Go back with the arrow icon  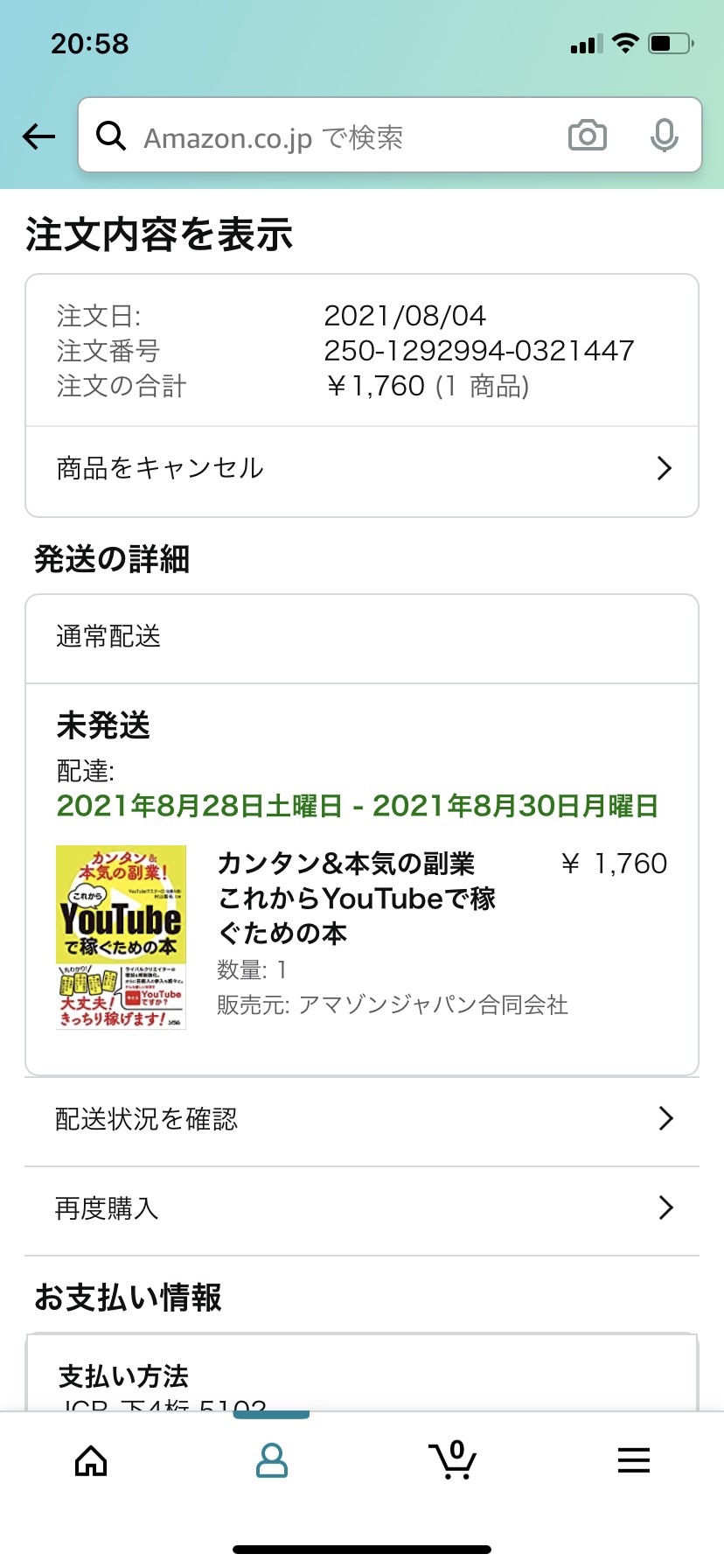click(x=38, y=136)
